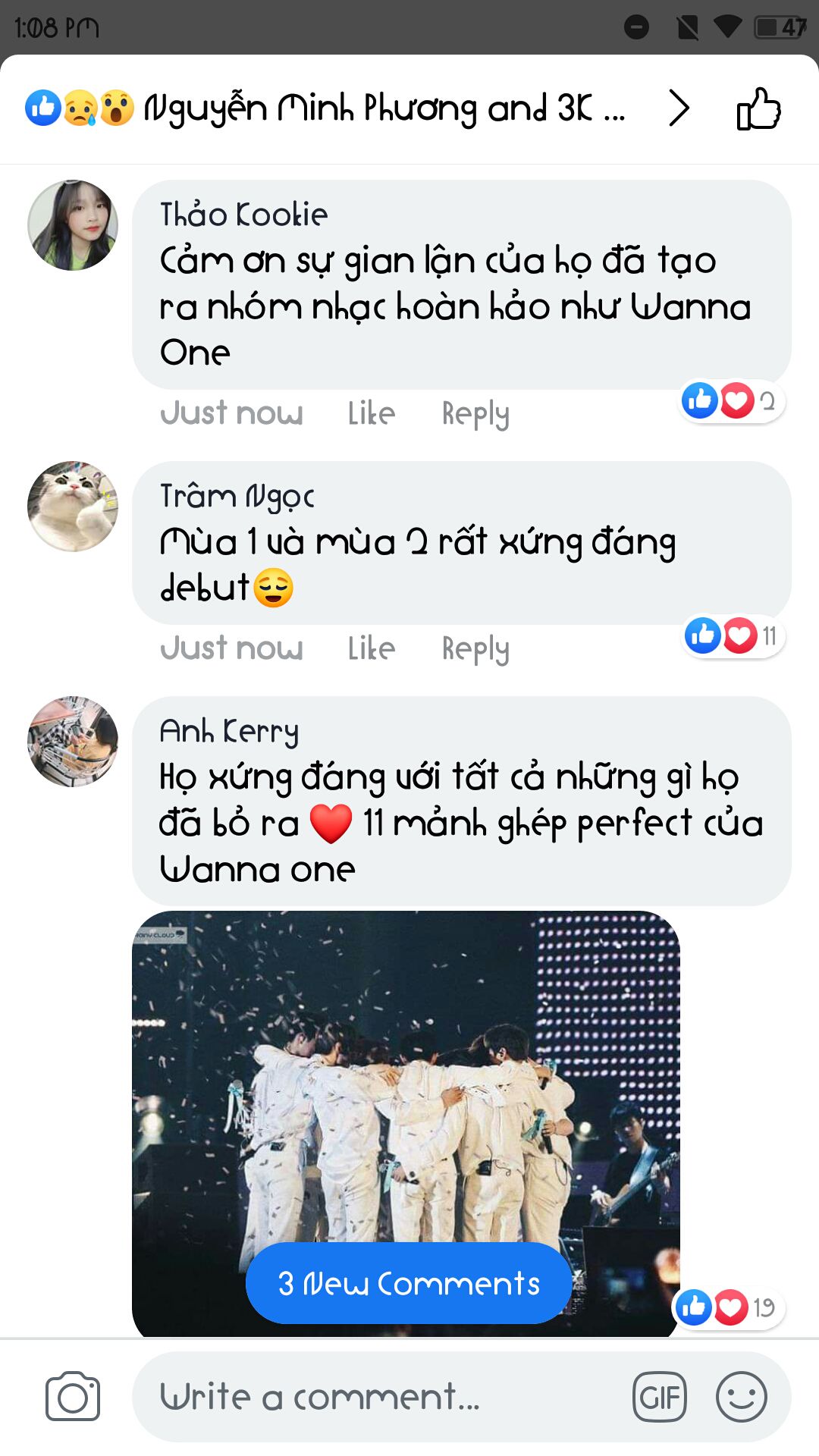Open Thảo Kookie's profile name
Screen dimensions: 819x1456
point(243,215)
